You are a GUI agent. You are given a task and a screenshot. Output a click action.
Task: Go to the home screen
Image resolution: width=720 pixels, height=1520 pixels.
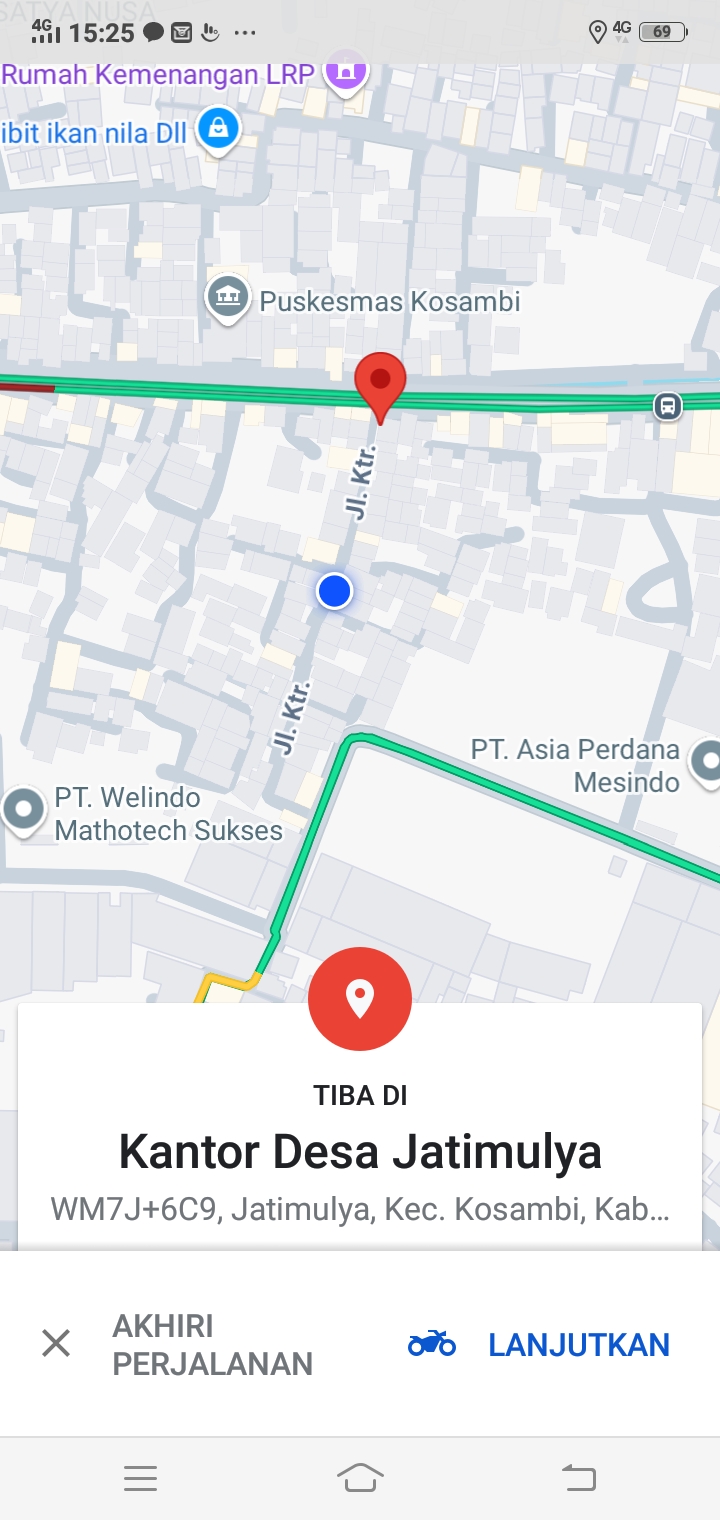360,1477
